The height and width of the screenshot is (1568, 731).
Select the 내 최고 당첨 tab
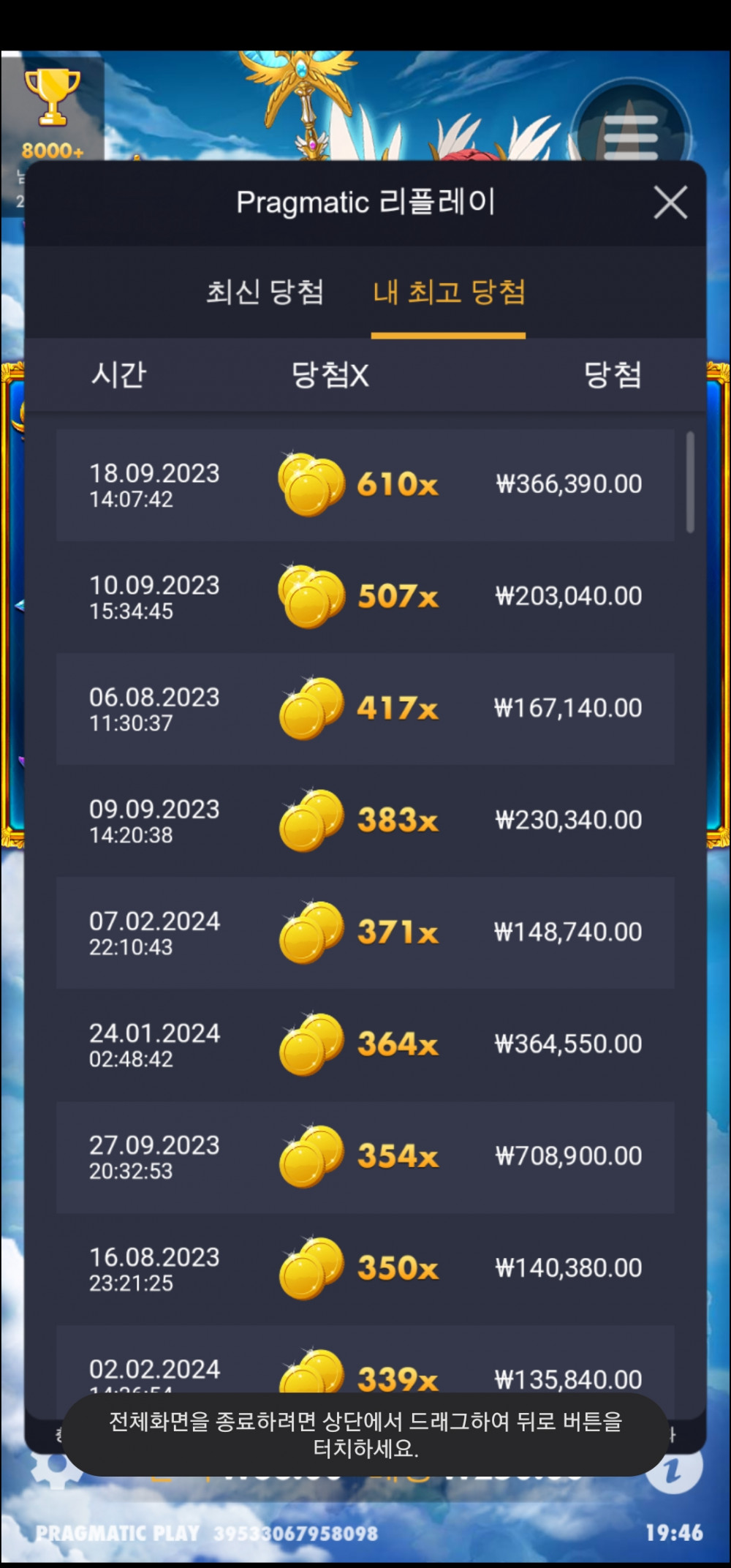[448, 293]
